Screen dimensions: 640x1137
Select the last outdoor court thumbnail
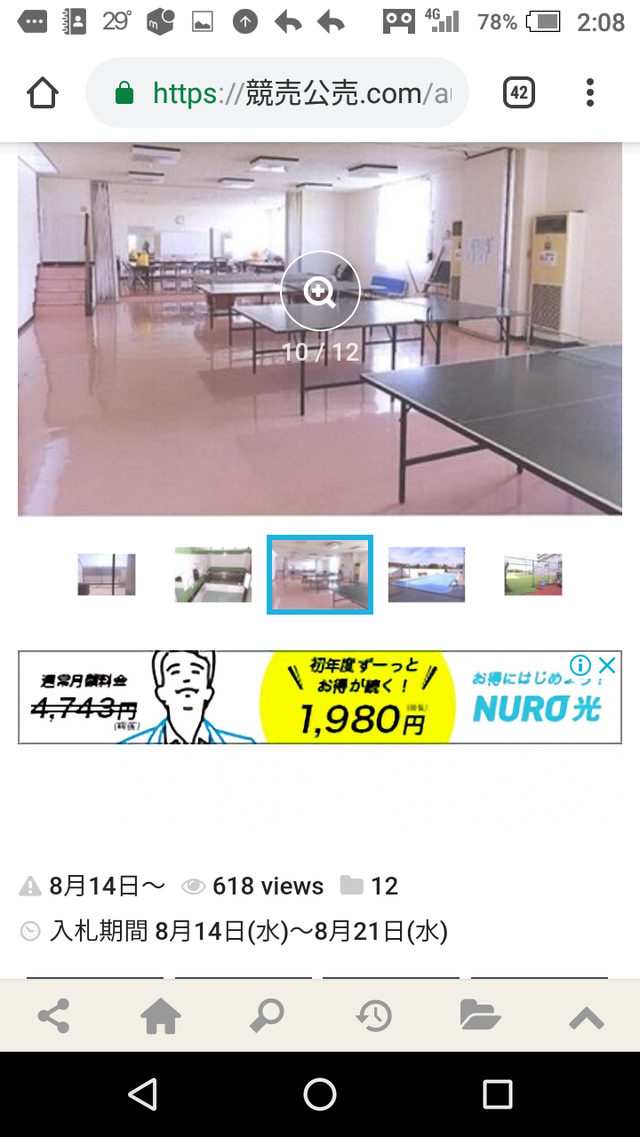(533, 575)
